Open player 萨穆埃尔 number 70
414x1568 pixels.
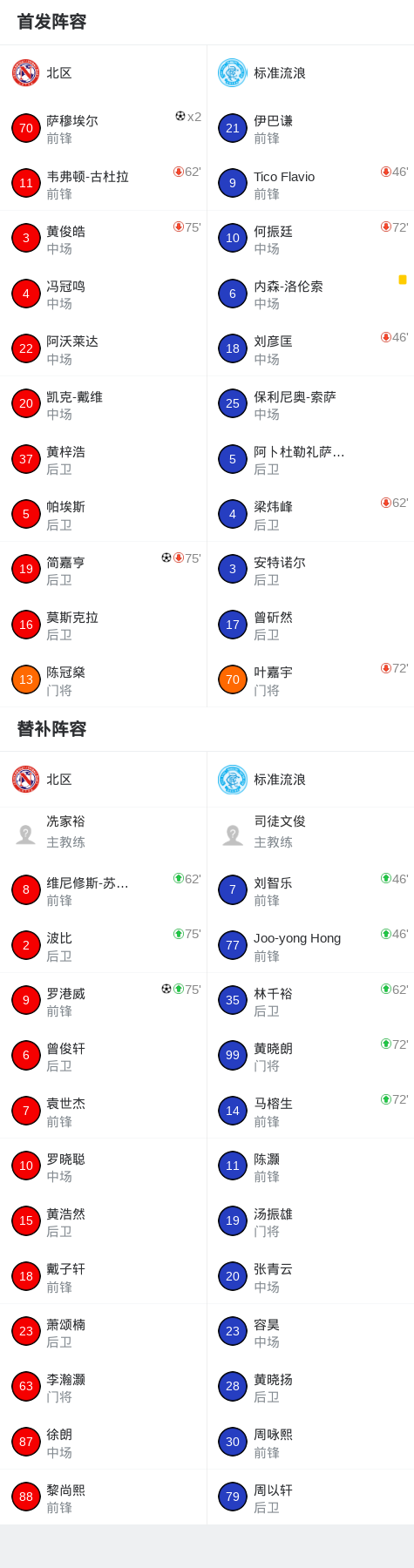[x=103, y=128]
